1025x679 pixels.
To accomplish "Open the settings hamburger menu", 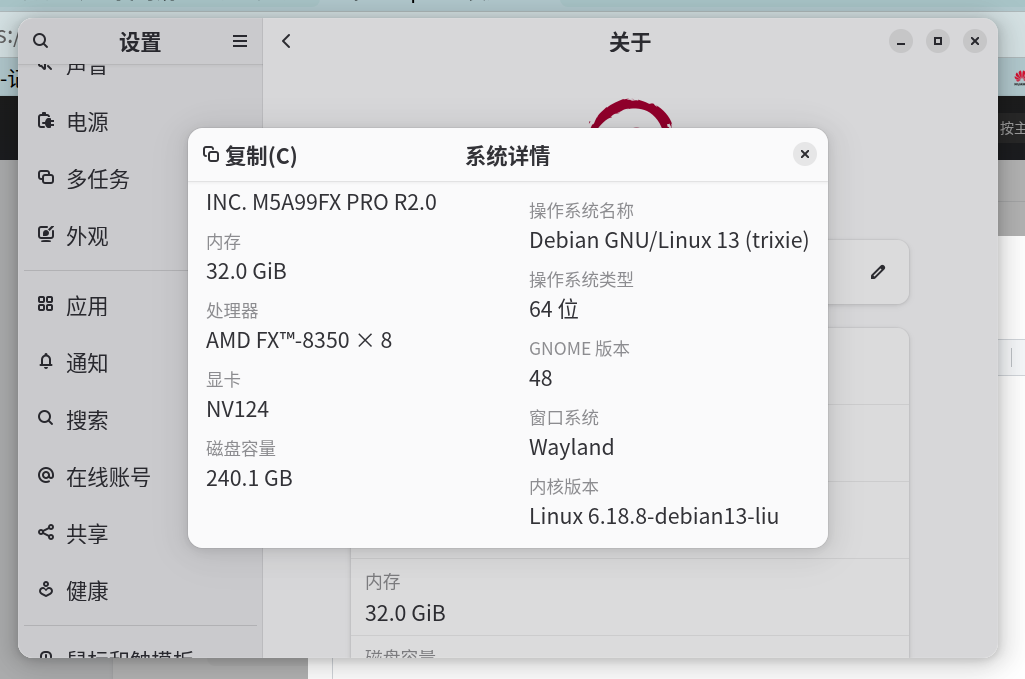I will pyautogui.click(x=240, y=41).
